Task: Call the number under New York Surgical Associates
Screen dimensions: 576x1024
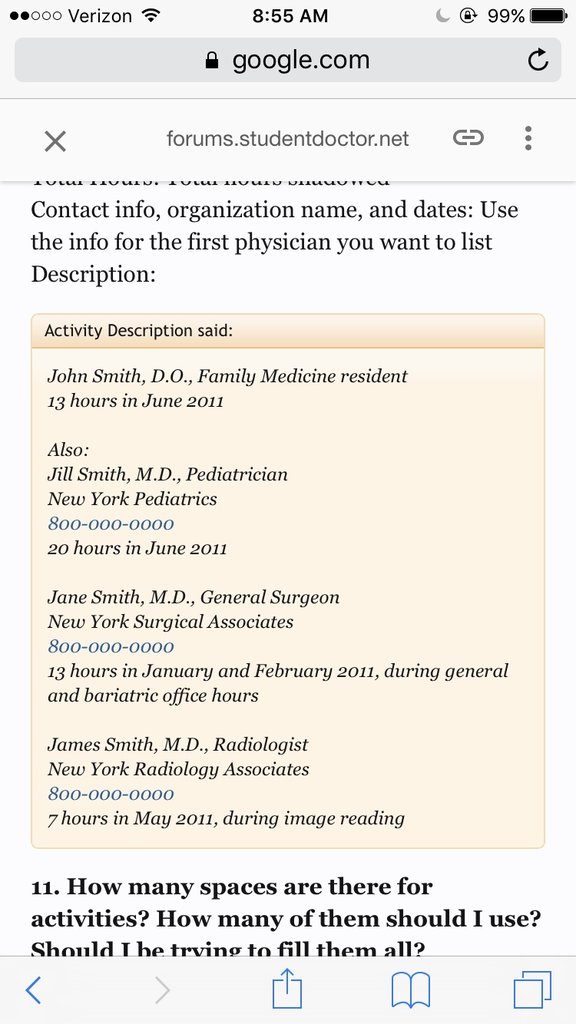Action: click(111, 647)
